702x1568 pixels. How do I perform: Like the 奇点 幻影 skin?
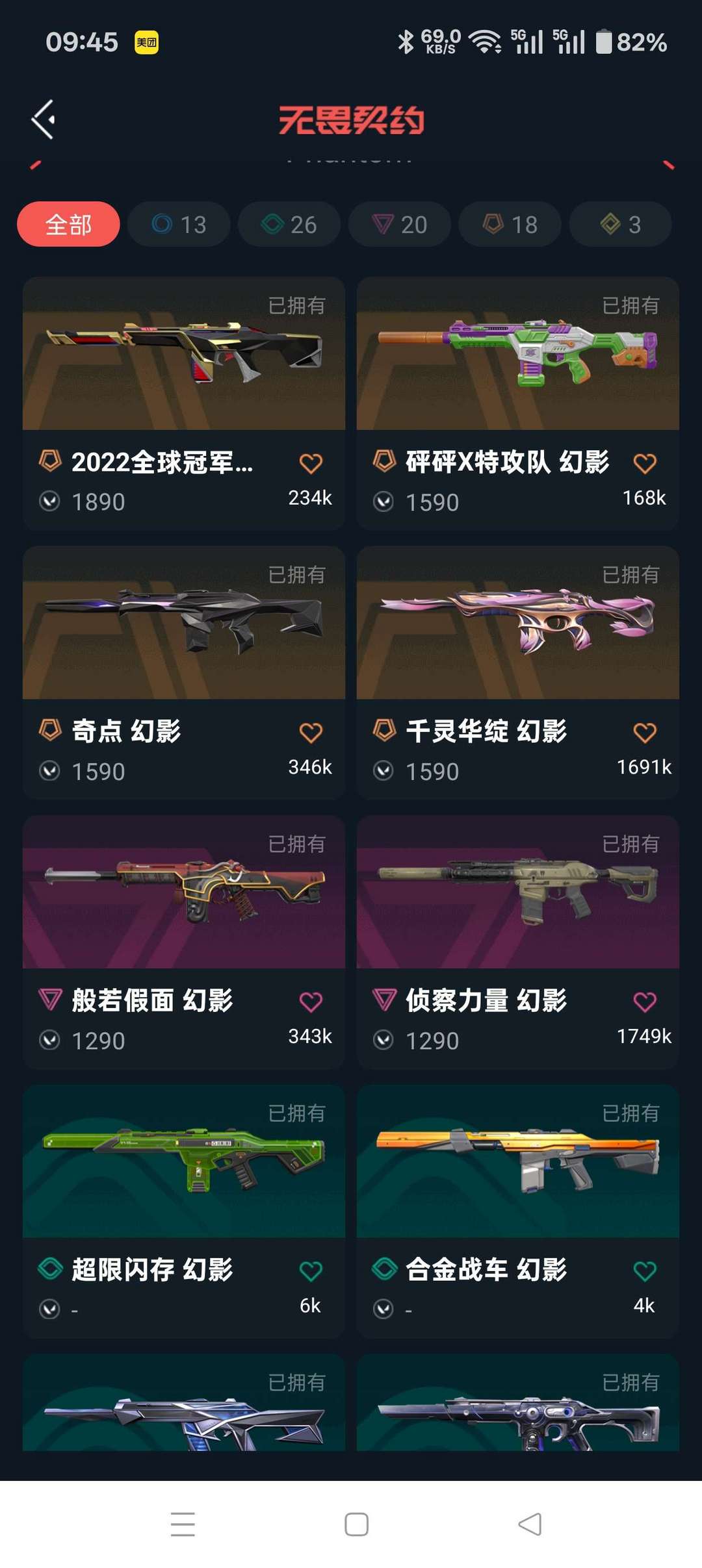pos(311,733)
